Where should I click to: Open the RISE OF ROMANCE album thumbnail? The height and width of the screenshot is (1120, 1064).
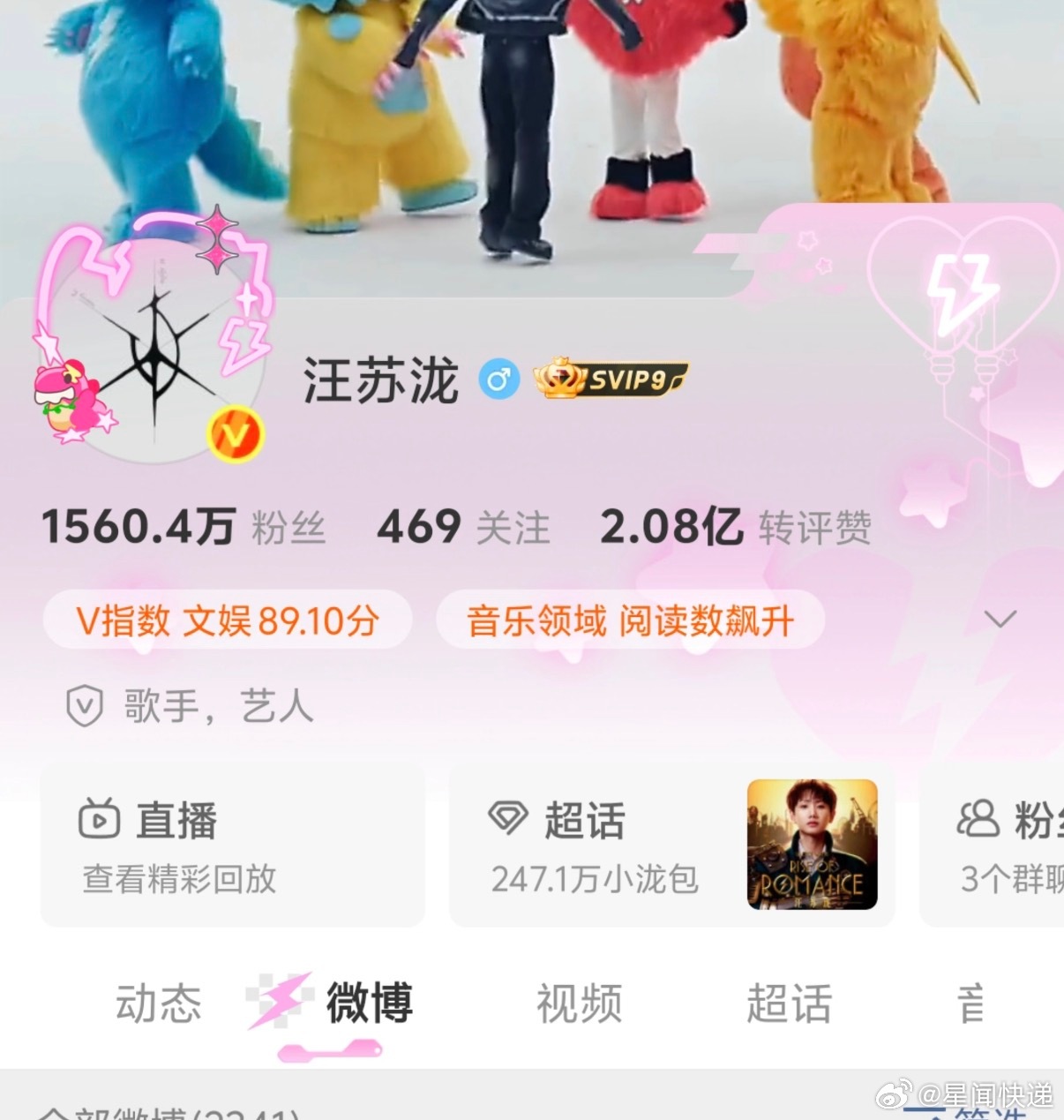(812, 844)
